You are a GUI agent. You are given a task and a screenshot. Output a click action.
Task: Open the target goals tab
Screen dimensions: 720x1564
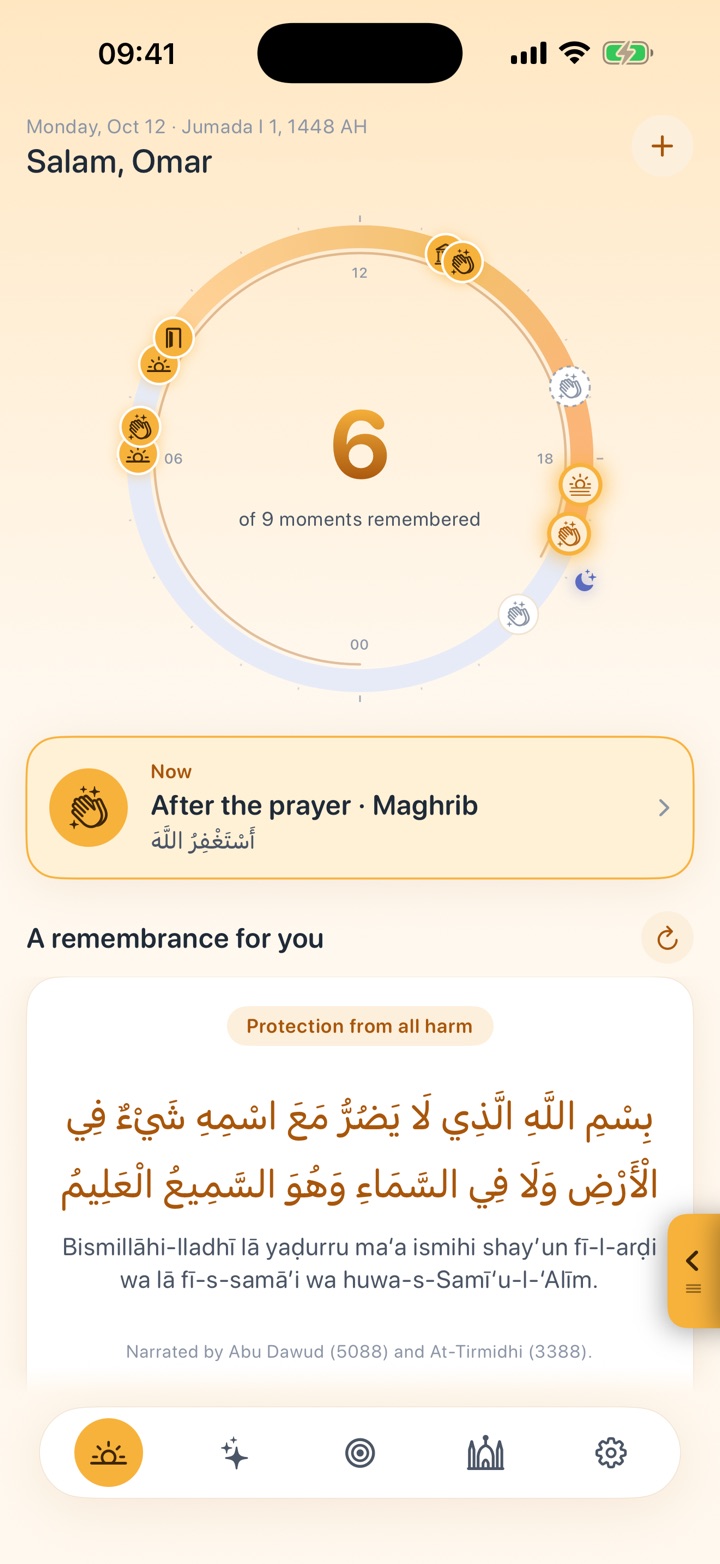[x=360, y=1452]
